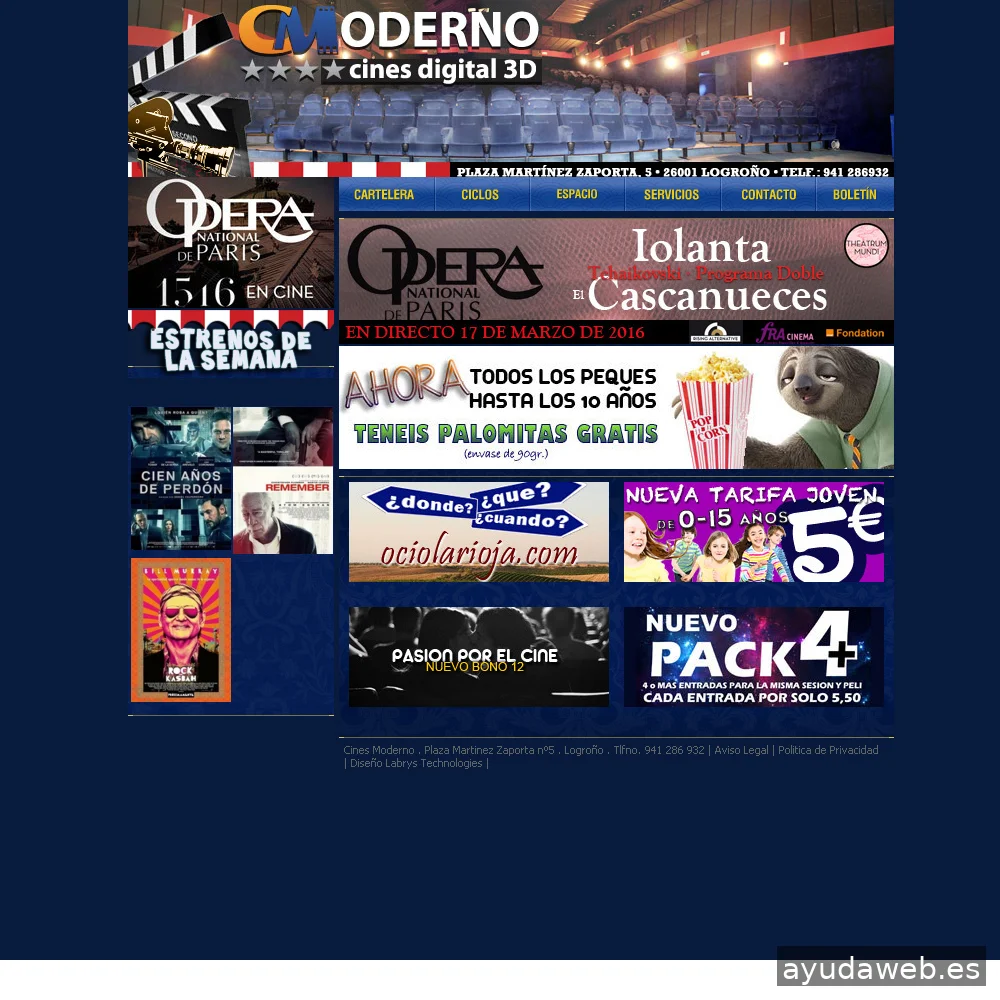Open the Aviso Legal link
The height and width of the screenshot is (1000, 1000).
(741, 750)
